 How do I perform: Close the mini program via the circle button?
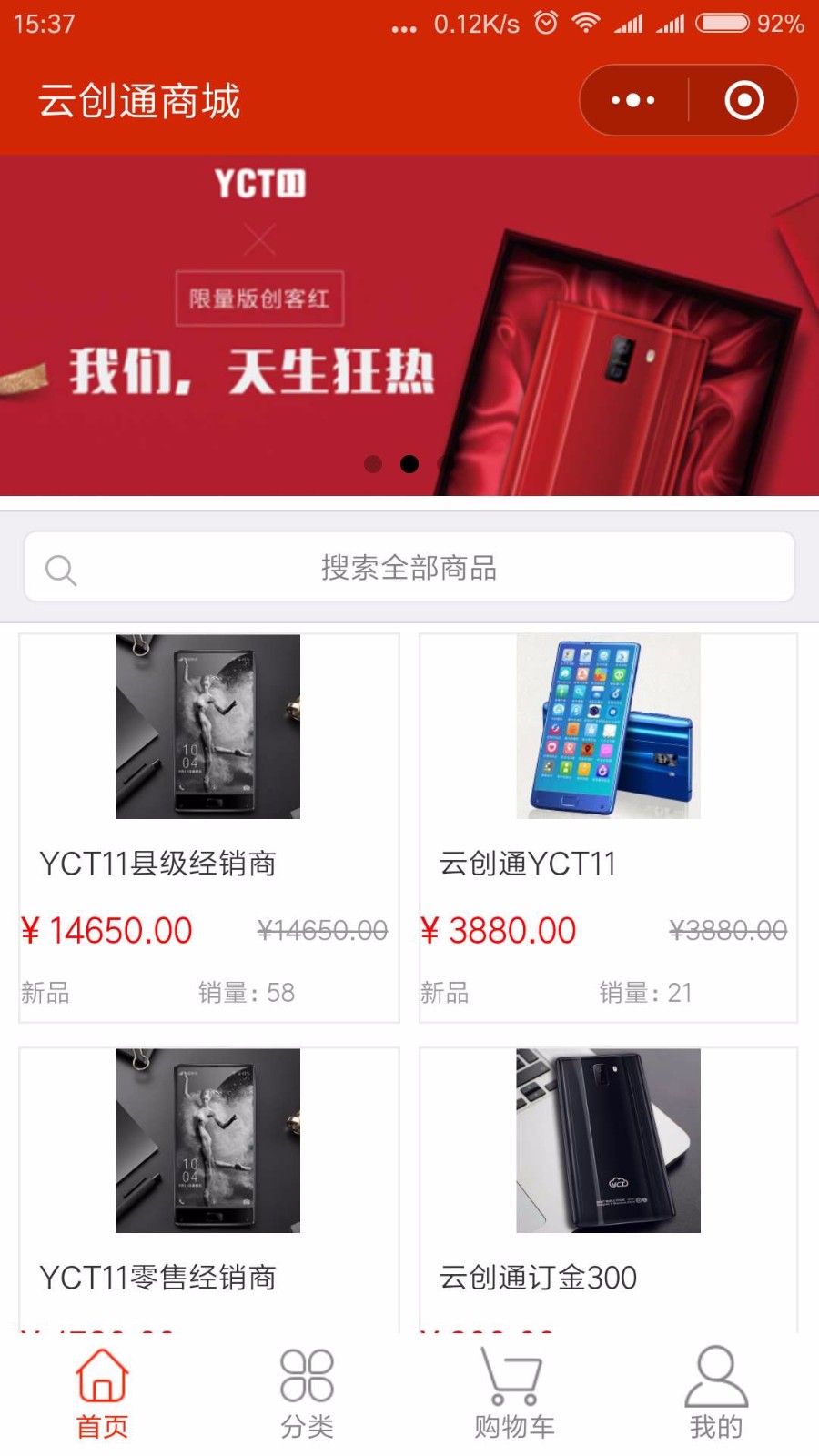[x=743, y=100]
